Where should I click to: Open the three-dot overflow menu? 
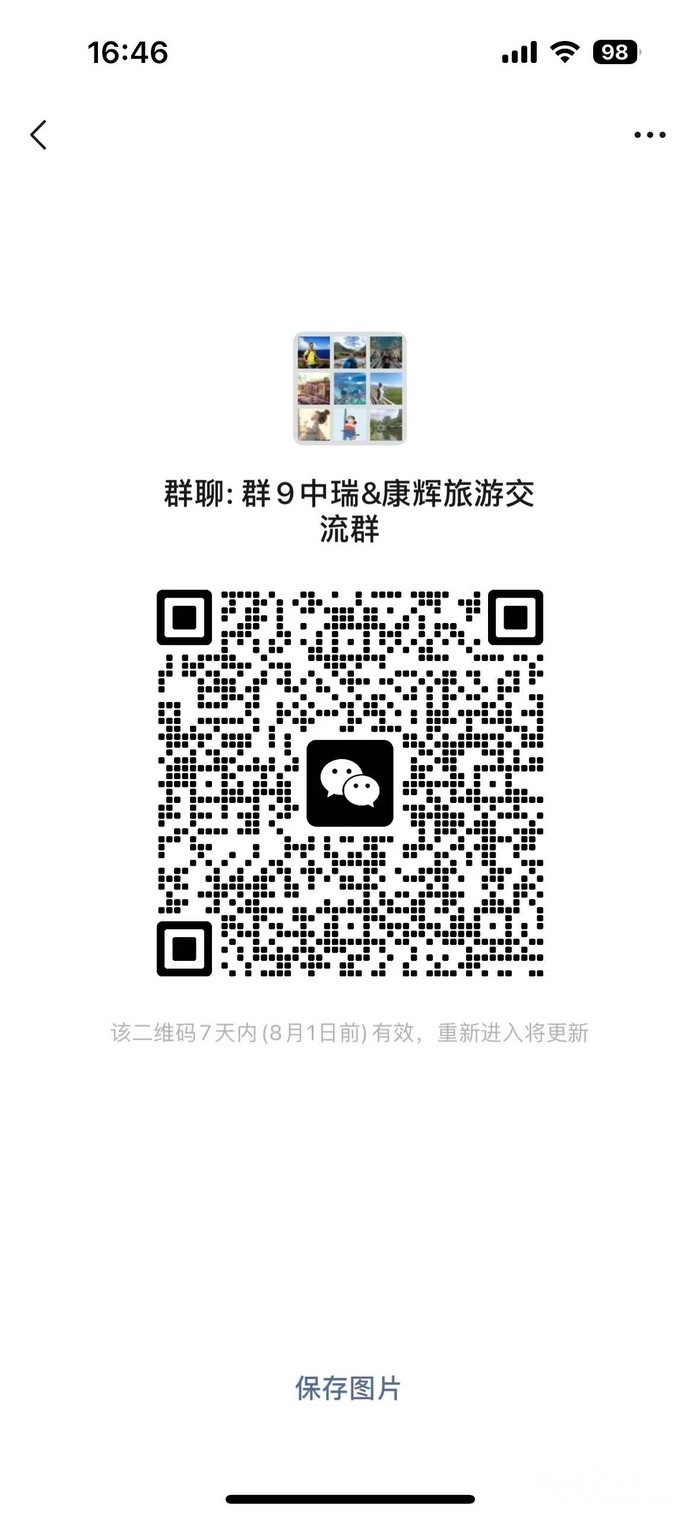650,135
